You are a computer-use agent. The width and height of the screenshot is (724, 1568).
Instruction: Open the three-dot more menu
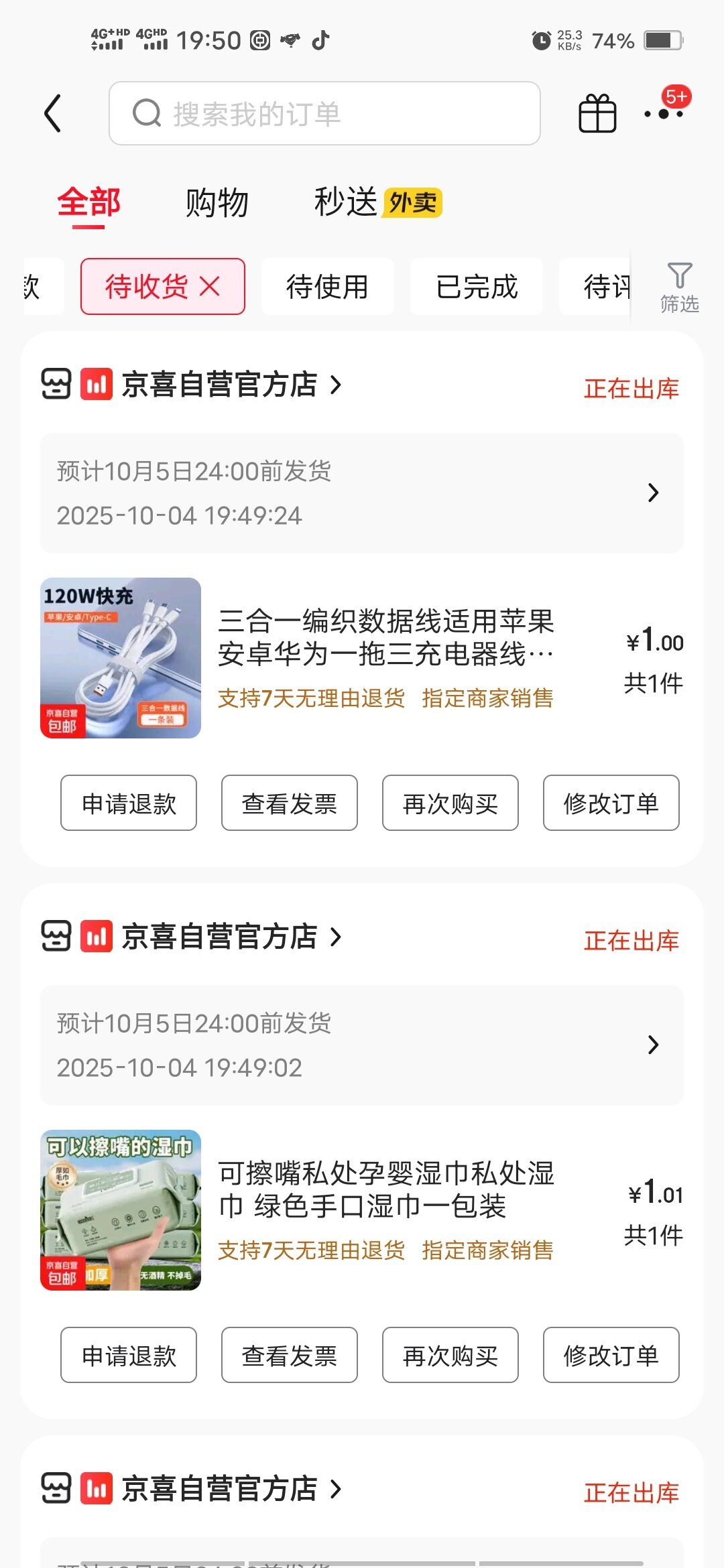[664, 114]
